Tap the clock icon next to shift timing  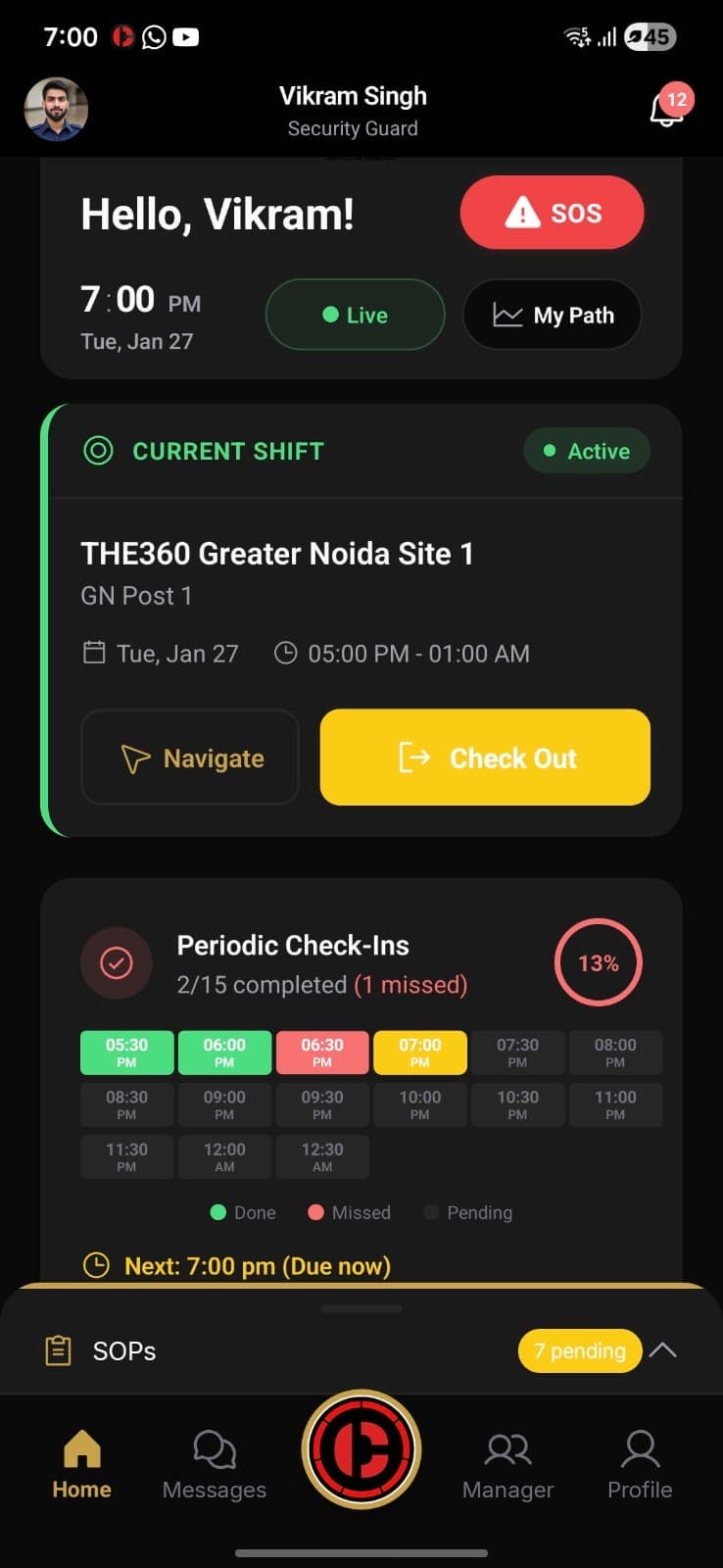285,653
